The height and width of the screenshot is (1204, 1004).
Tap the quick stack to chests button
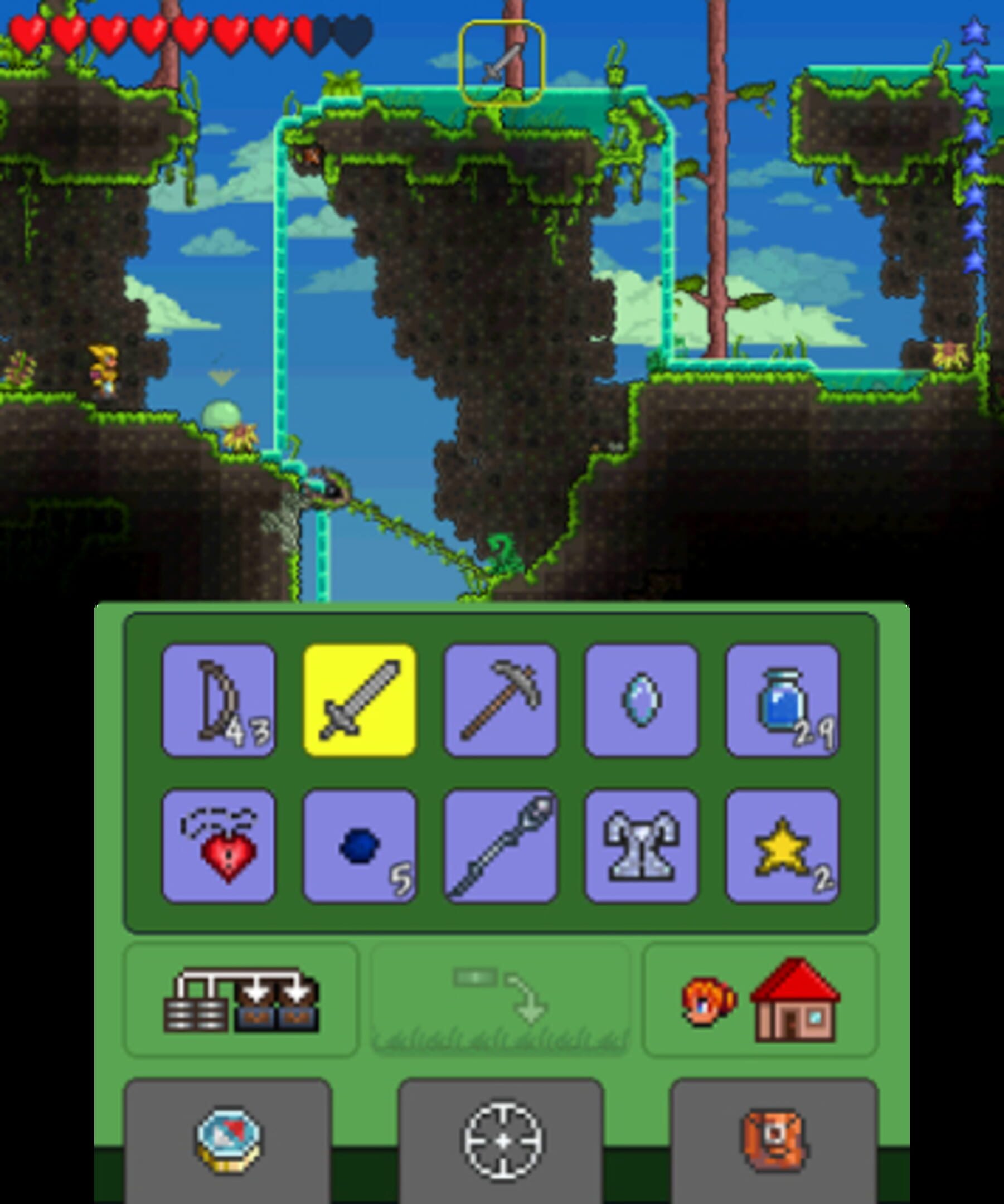[241, 1001]
